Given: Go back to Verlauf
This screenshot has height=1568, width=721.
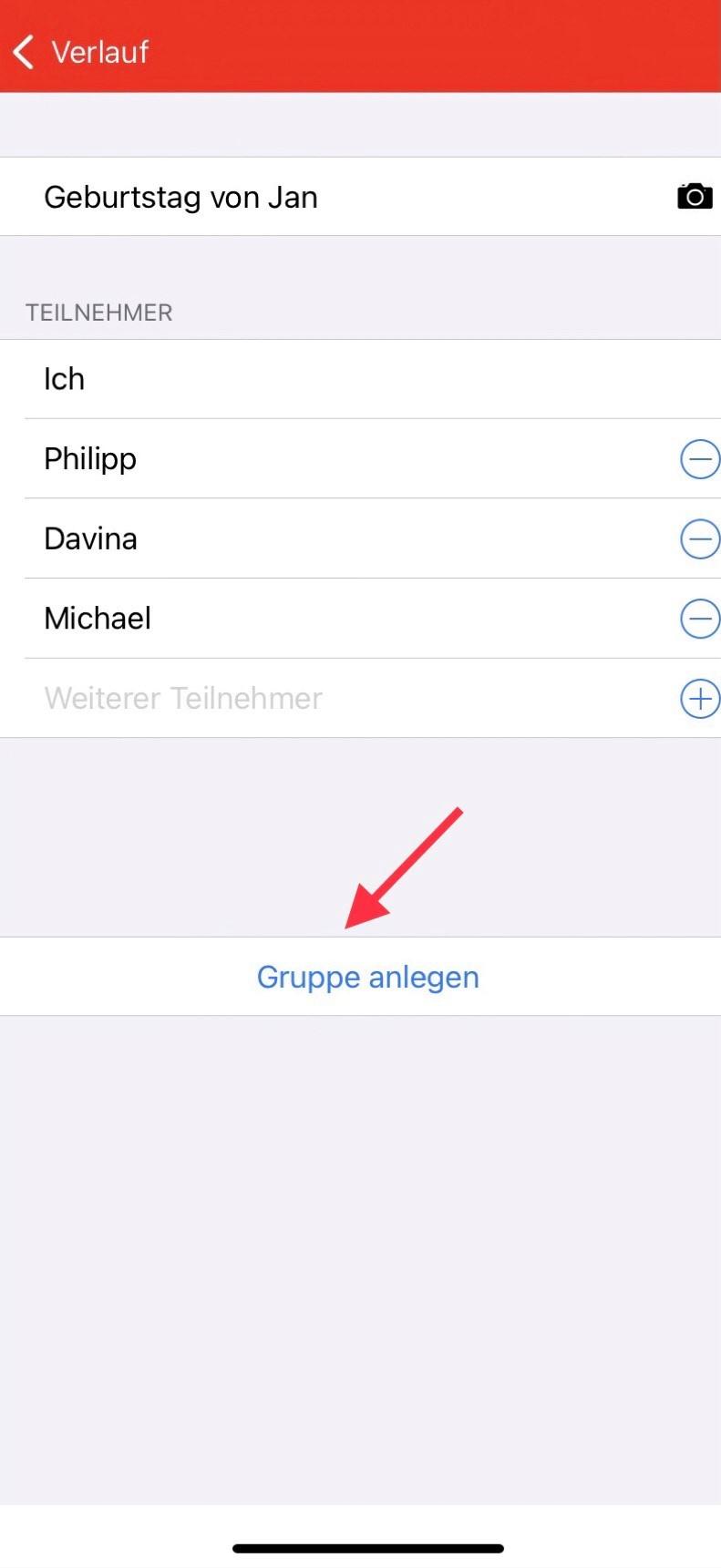Looking at the screenshot, I should coord(80,52).
